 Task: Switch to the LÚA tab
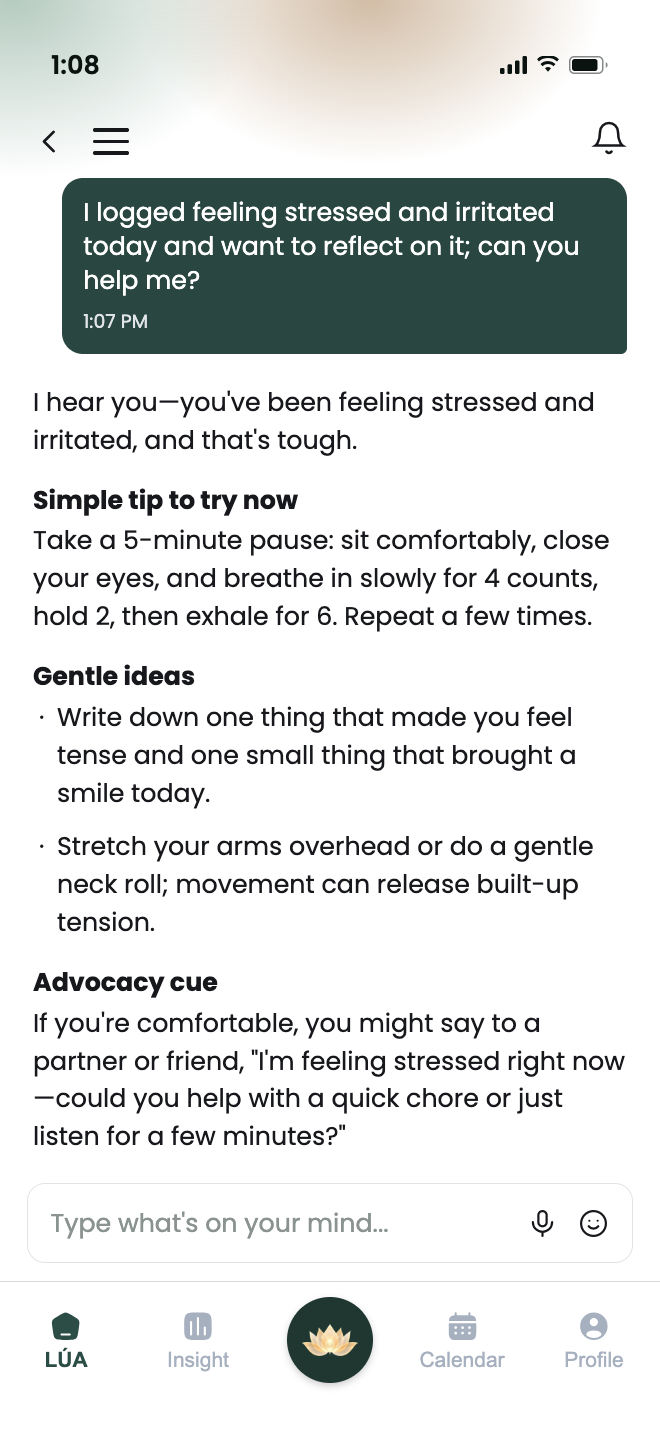click(x=66, y=1341)
